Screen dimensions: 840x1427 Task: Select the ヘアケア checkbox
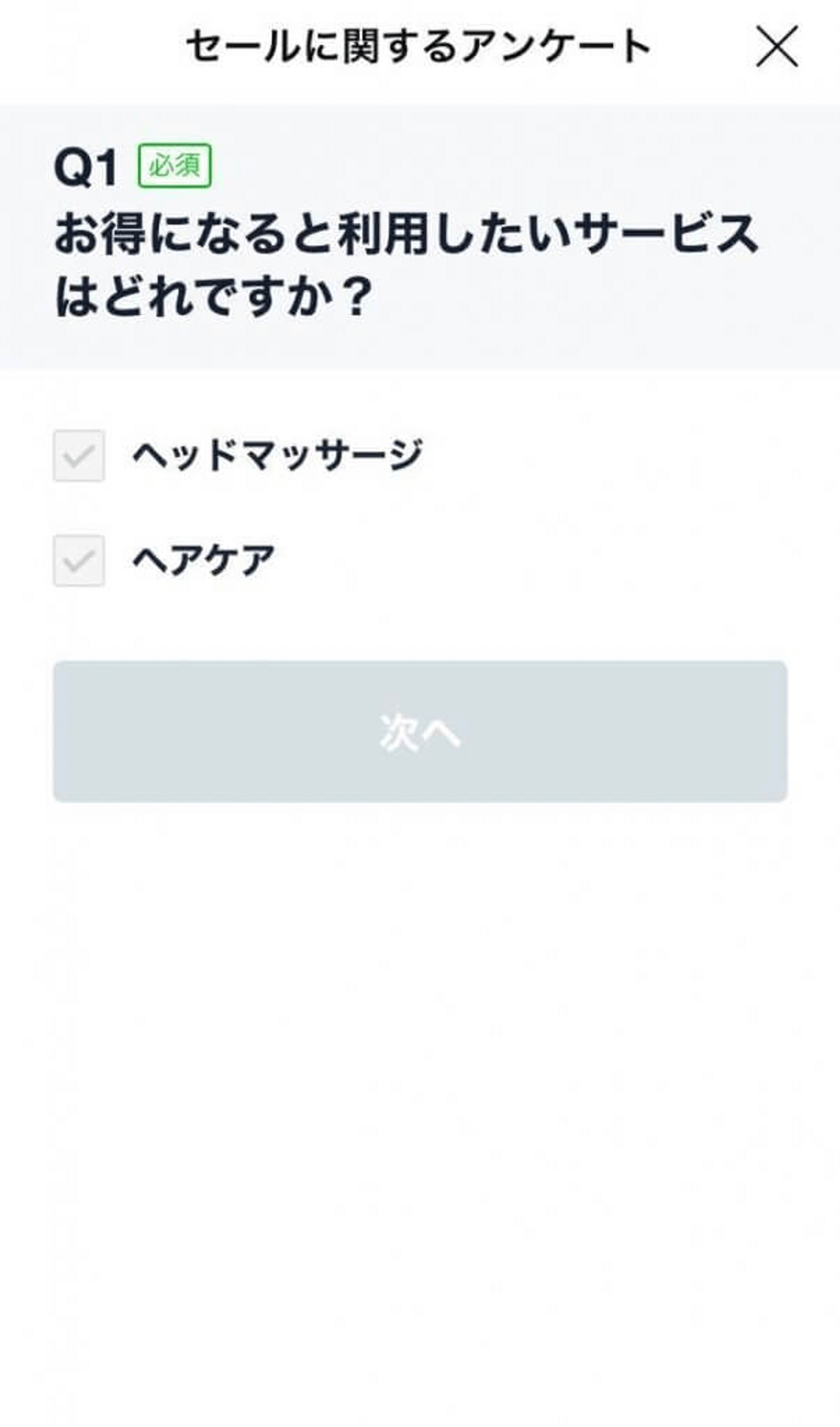click(79, 561)
